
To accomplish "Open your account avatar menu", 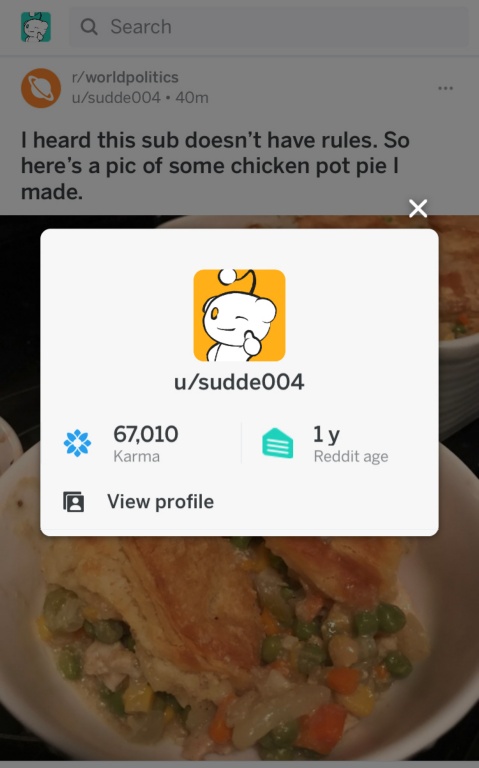I will click(x=36, y=27).
